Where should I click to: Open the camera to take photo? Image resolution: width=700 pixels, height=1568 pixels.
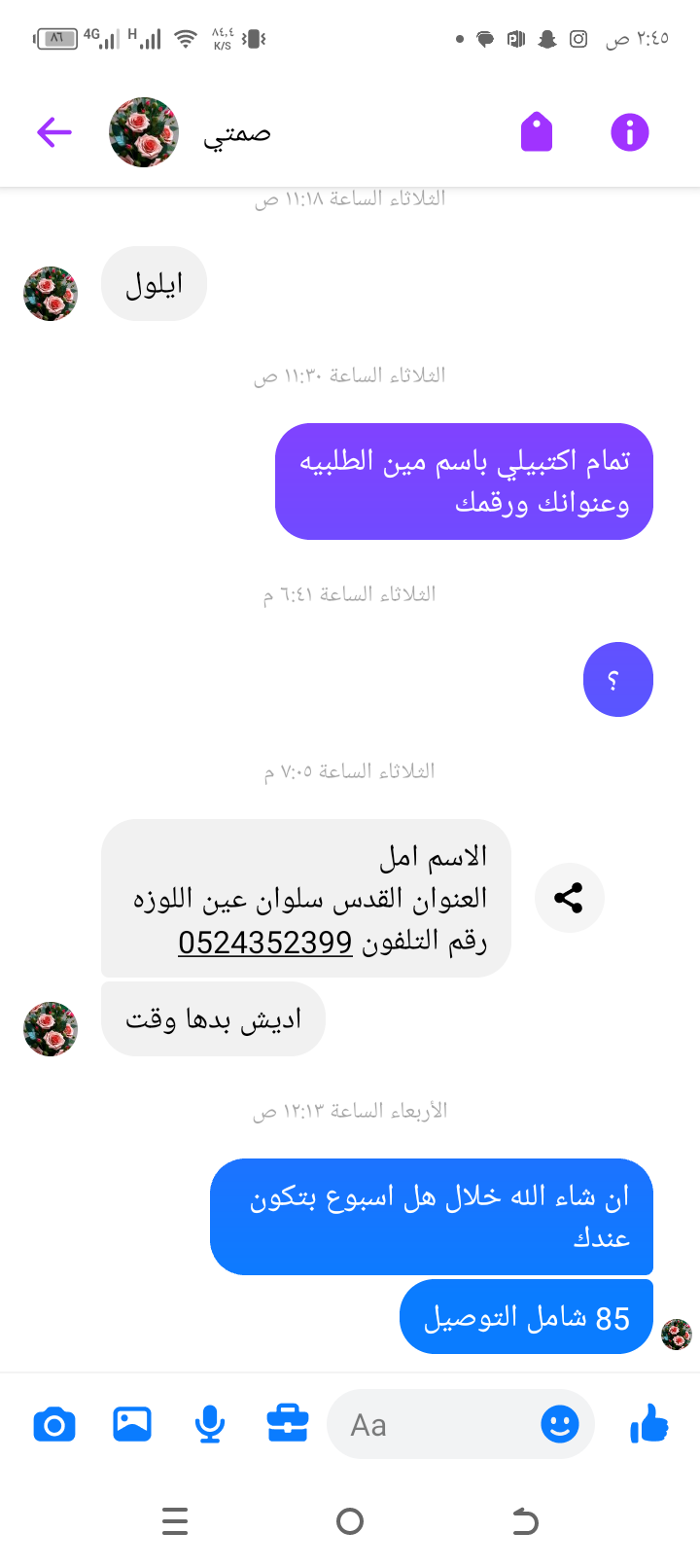point(54,1425)
